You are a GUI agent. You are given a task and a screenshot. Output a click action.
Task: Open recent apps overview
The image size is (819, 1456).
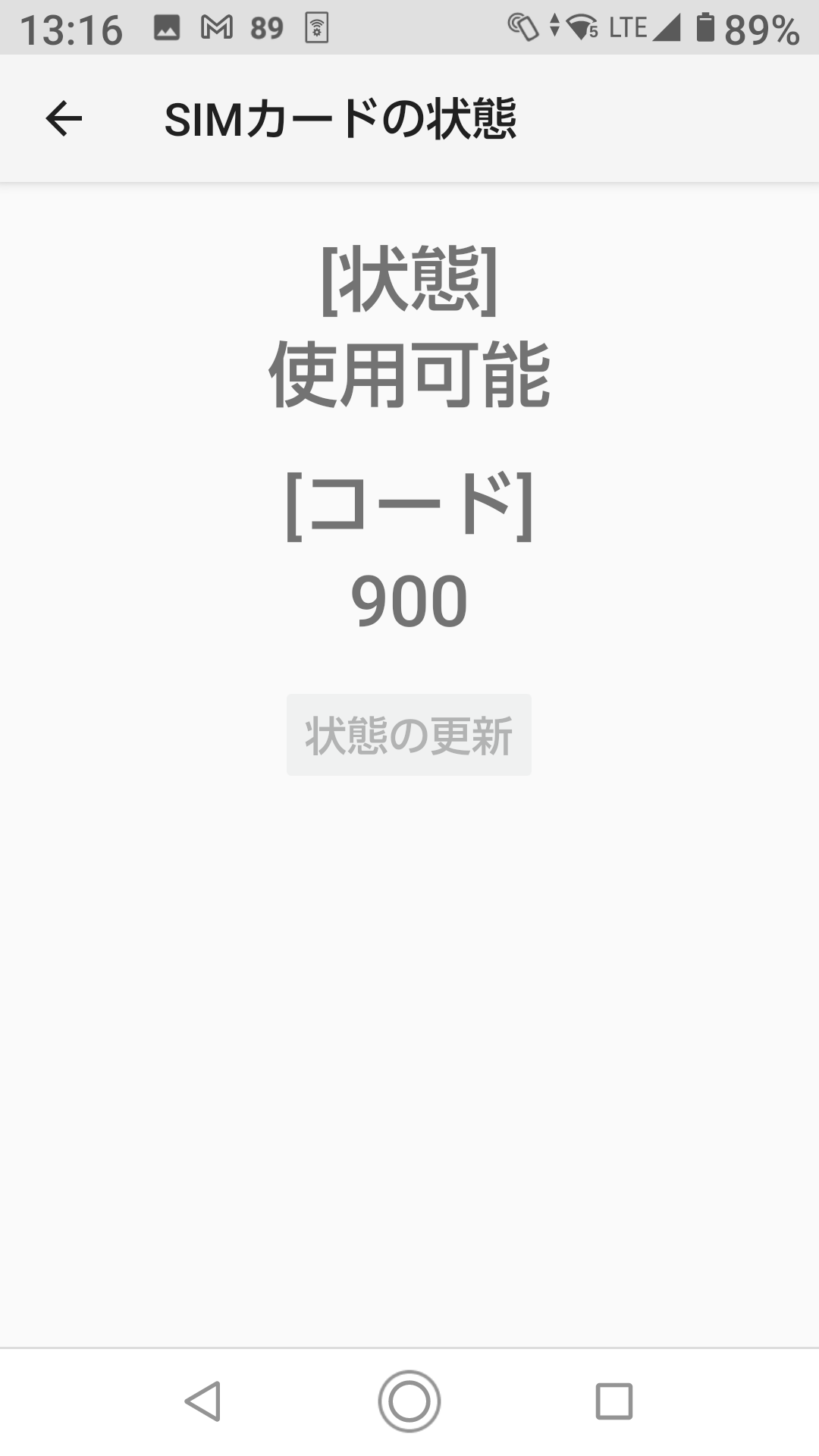coord(614,1401)
